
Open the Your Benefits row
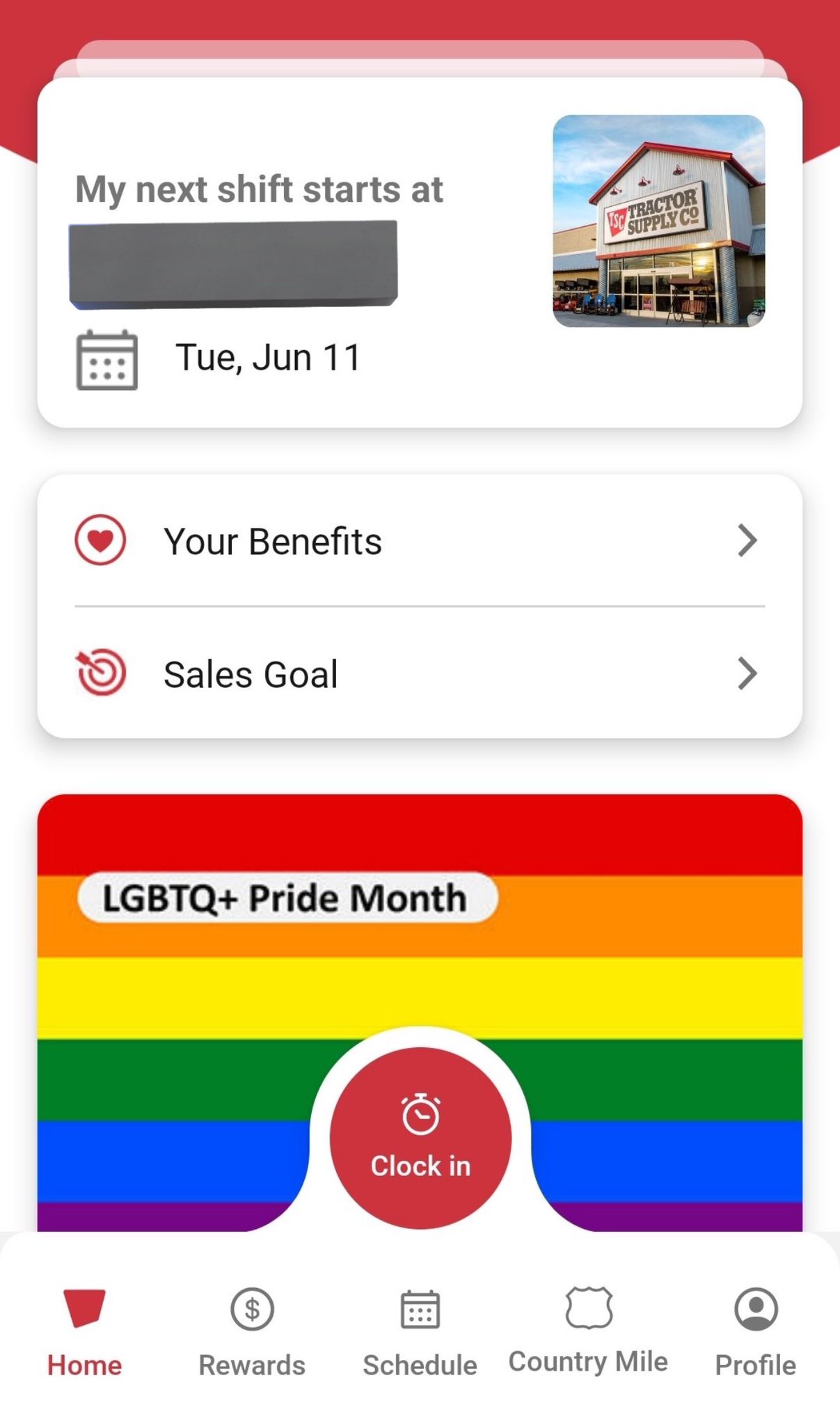click(x=420, y=541)
